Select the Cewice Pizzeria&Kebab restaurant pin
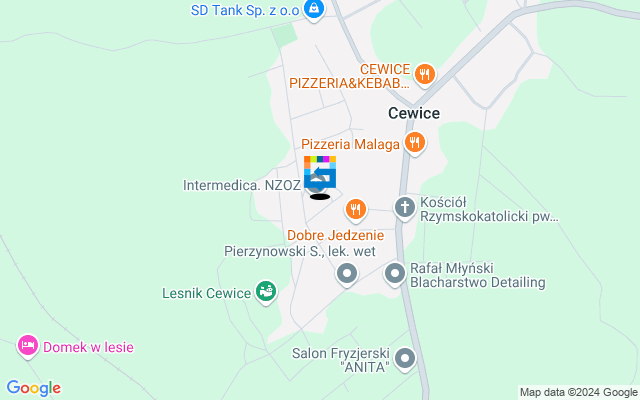640x400 pixels. (x=425, y=73)
